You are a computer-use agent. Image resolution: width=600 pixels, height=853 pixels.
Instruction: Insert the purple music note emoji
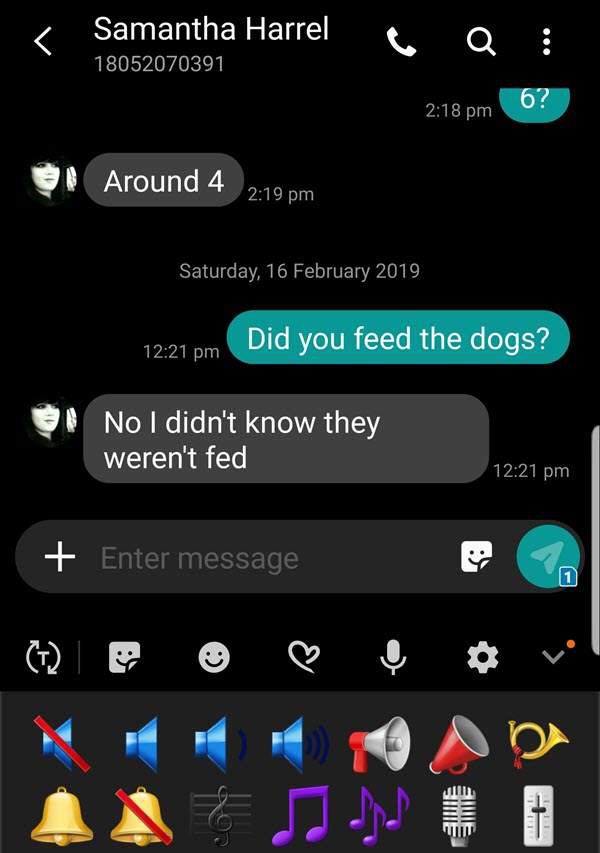[x=300, y=815]
